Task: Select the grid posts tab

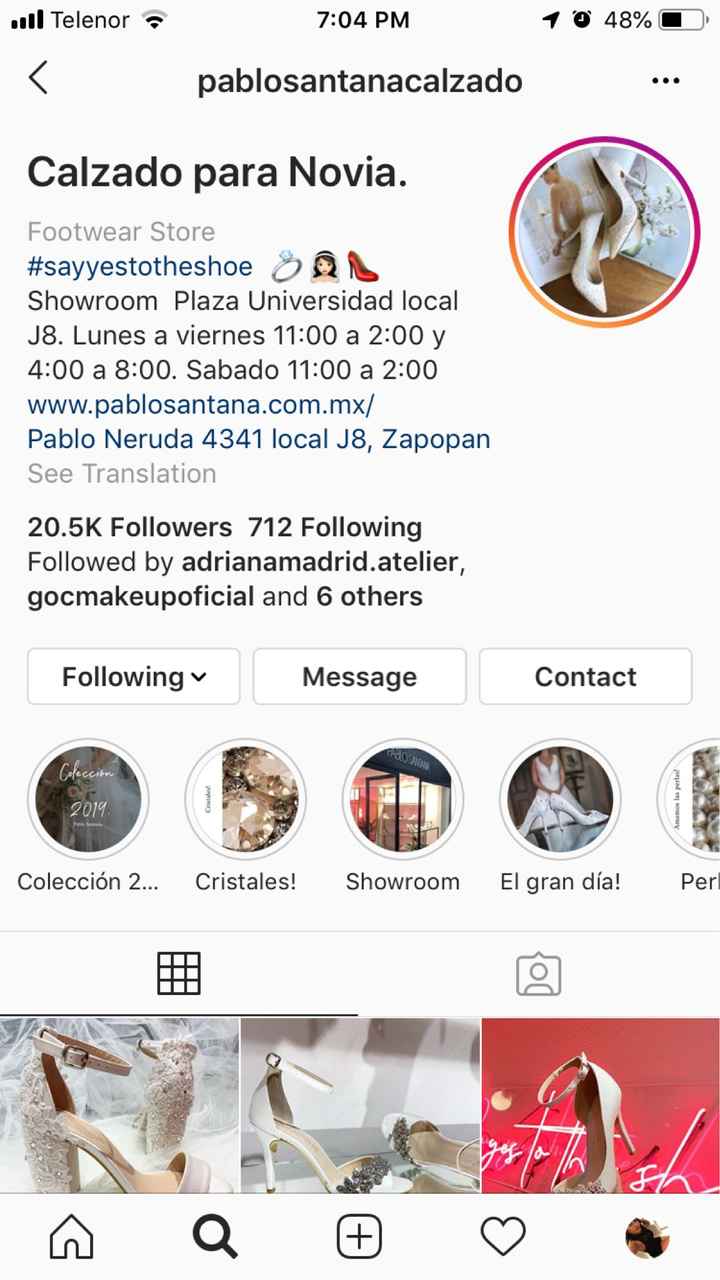Action: click(179, 973)
